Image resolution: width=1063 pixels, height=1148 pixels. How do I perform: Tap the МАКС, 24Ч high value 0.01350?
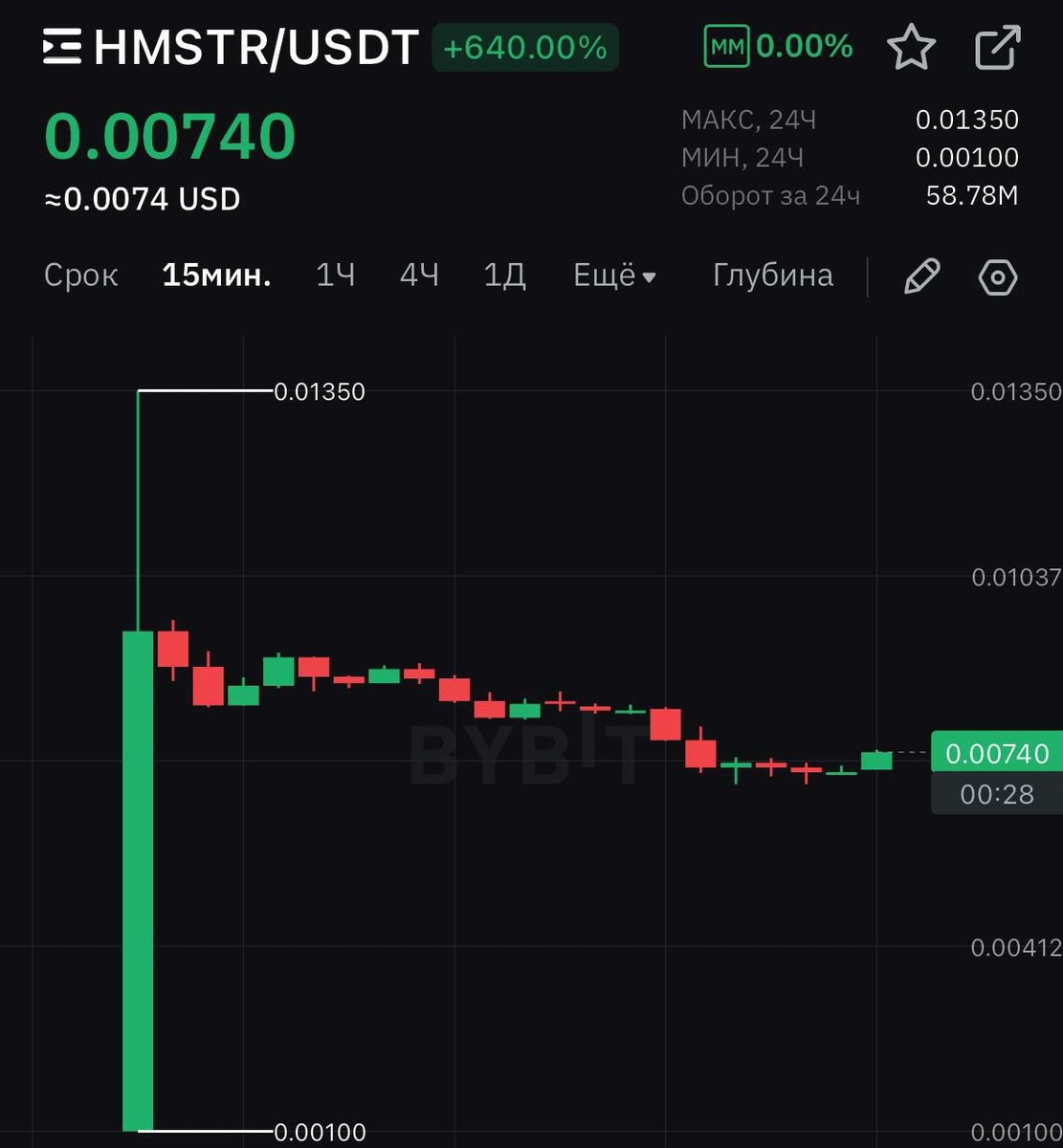pyautogui.click(x=967, y=119)
